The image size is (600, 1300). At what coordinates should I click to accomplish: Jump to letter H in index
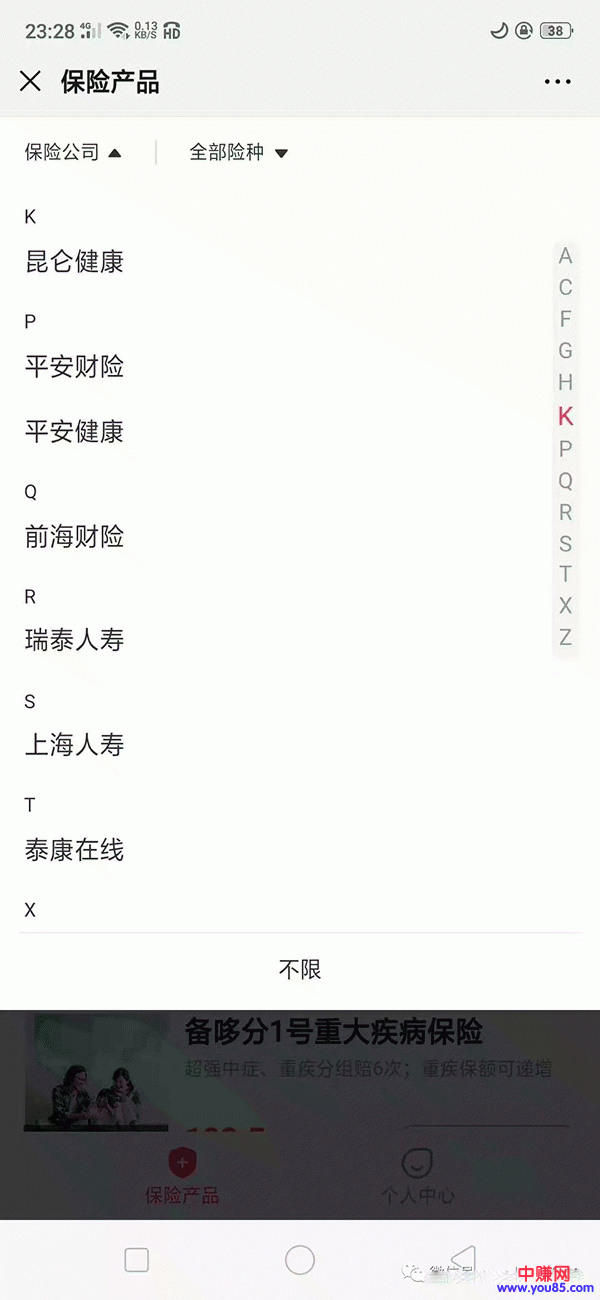coord(565,382)
